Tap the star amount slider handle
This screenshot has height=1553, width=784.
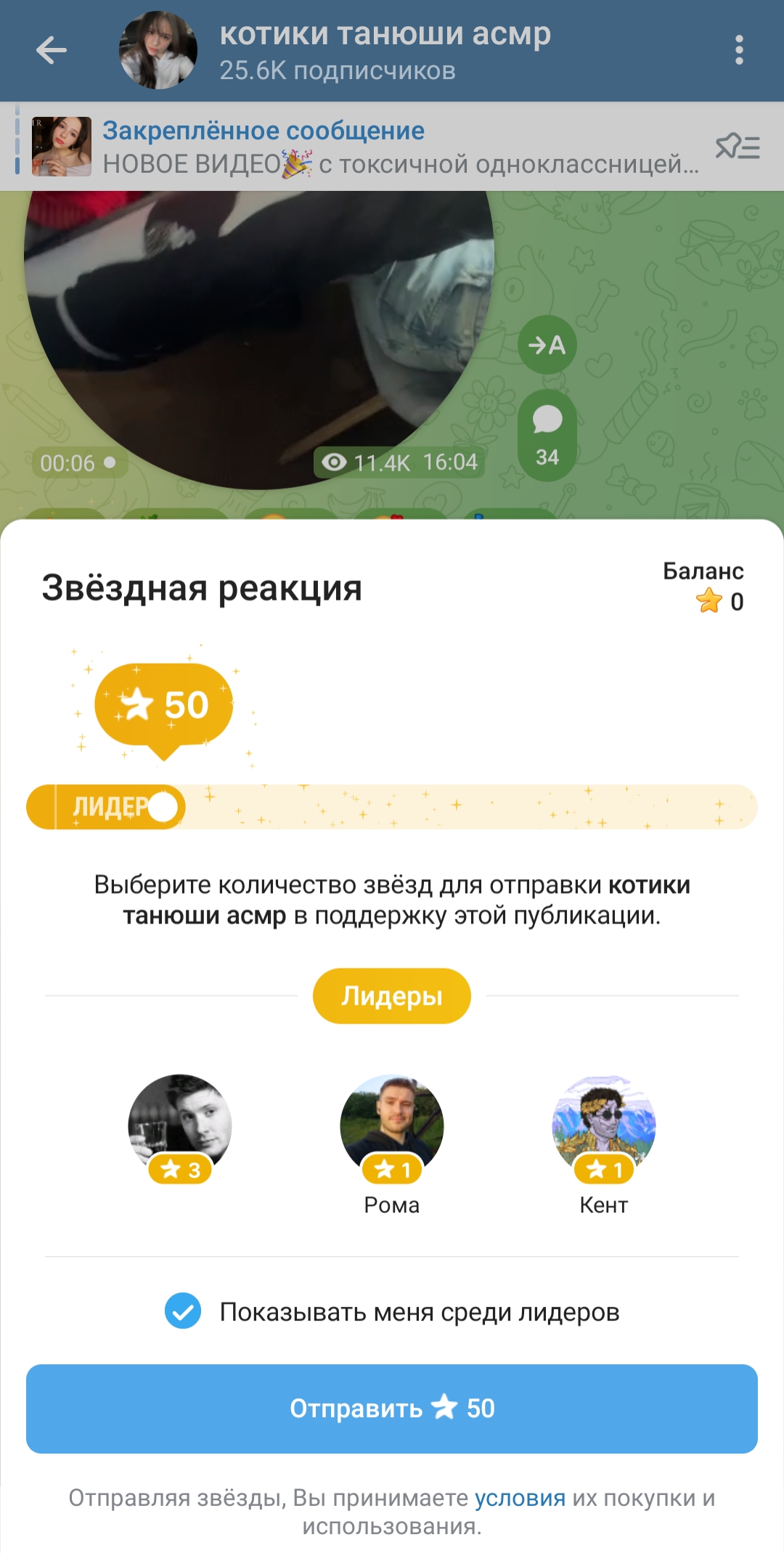[x=163, y=807]
